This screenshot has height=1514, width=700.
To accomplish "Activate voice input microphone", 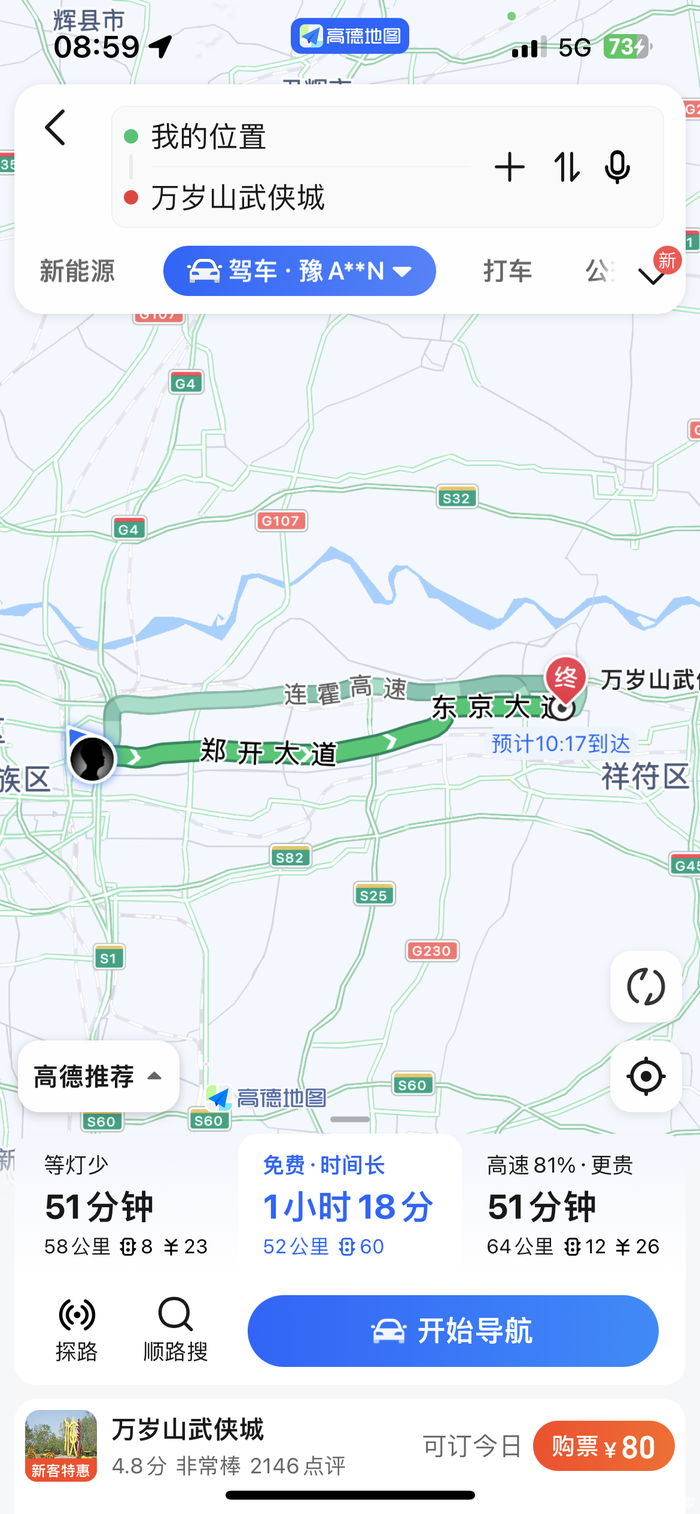I will tap(618, 167).
